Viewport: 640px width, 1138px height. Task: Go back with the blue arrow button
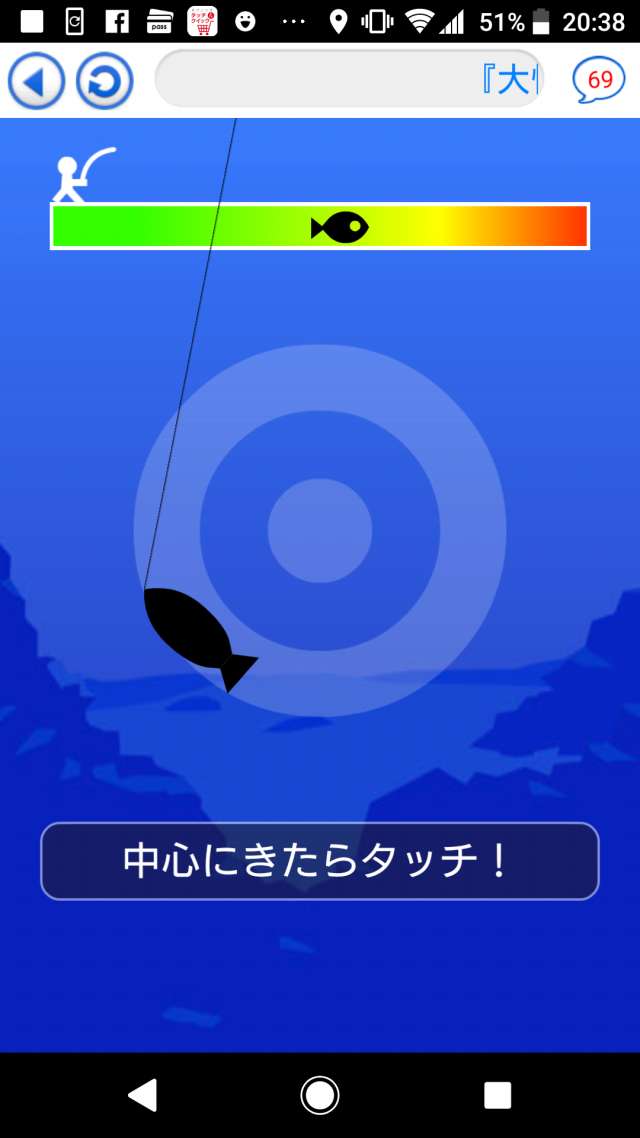(36, 81)
